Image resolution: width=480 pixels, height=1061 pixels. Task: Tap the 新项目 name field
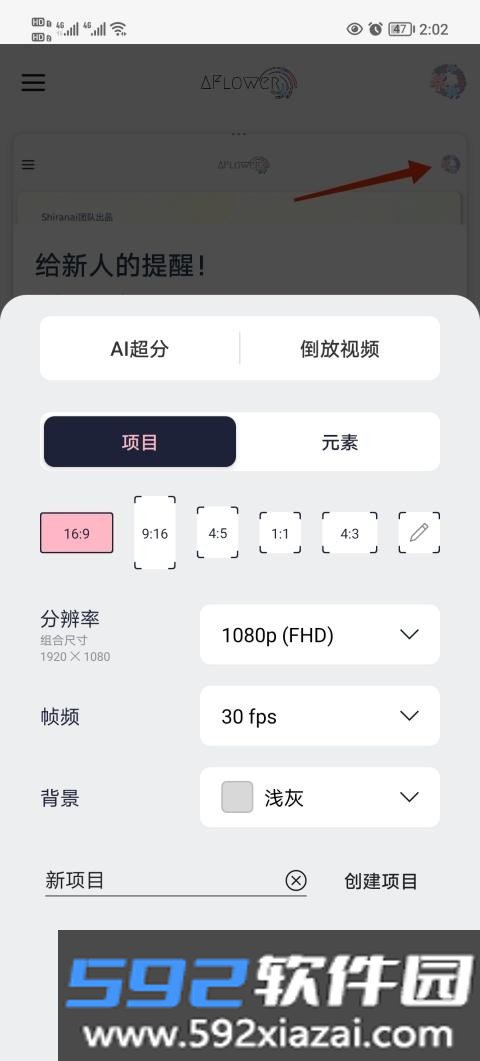click(162, 880)
